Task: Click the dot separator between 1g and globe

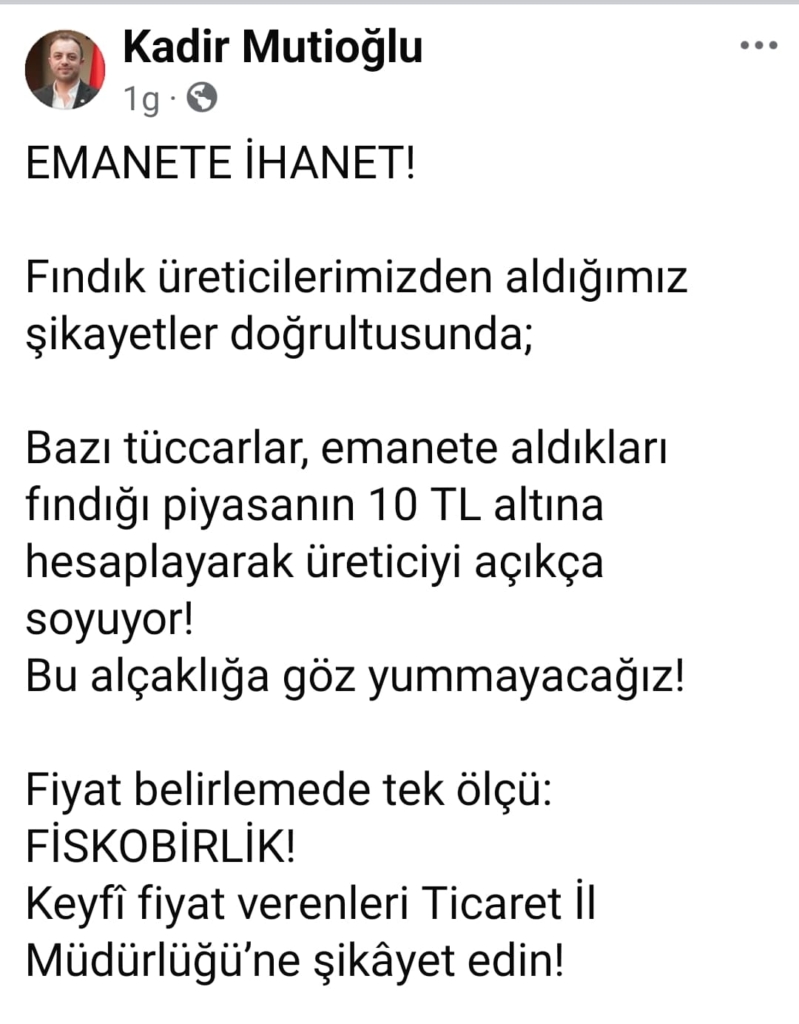Action: [172, 98]
